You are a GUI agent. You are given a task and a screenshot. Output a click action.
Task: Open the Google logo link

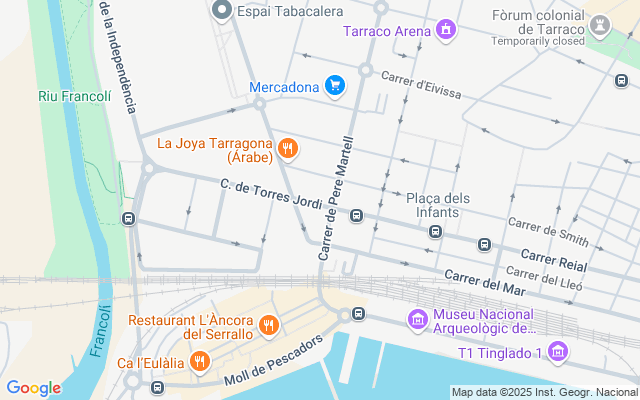click(33, 388)
